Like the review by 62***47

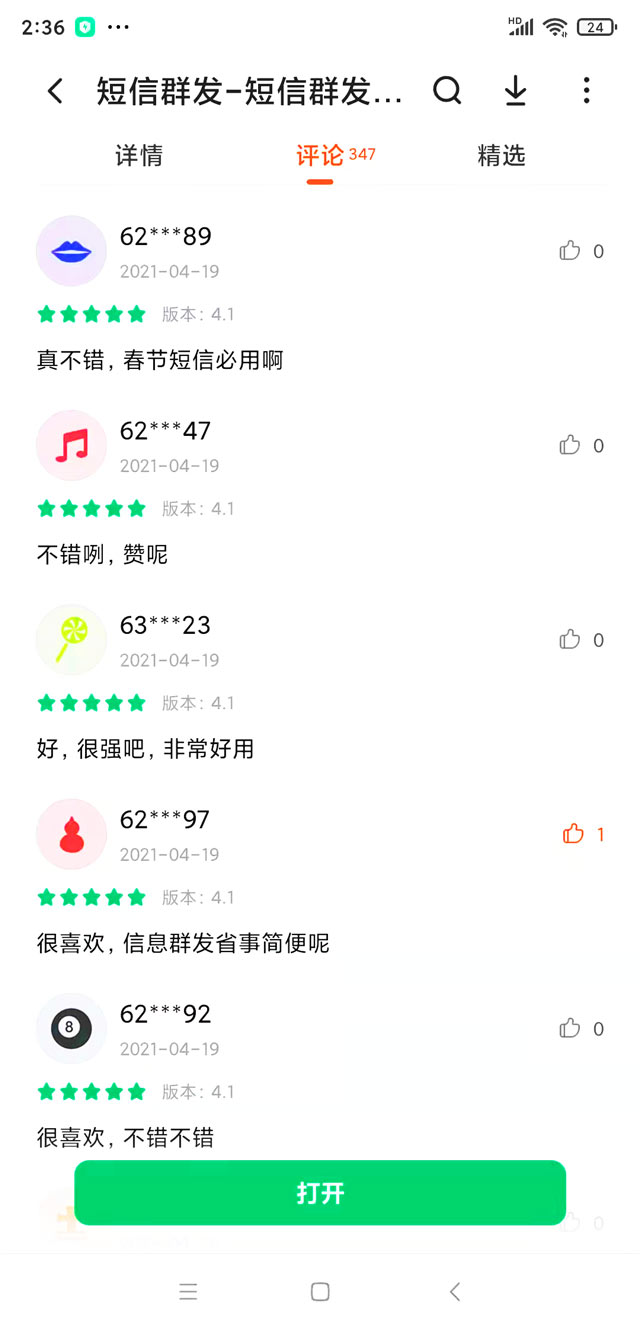[571, 445]
